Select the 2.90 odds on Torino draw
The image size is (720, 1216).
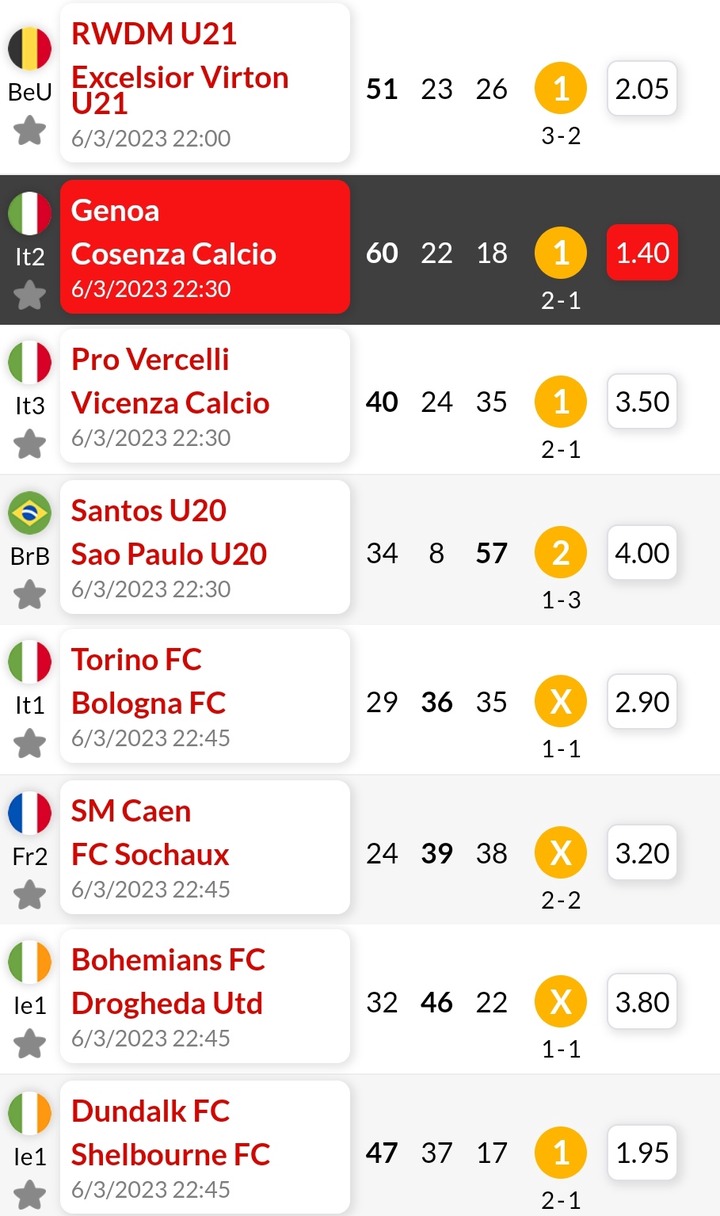[x=642, y=701]
